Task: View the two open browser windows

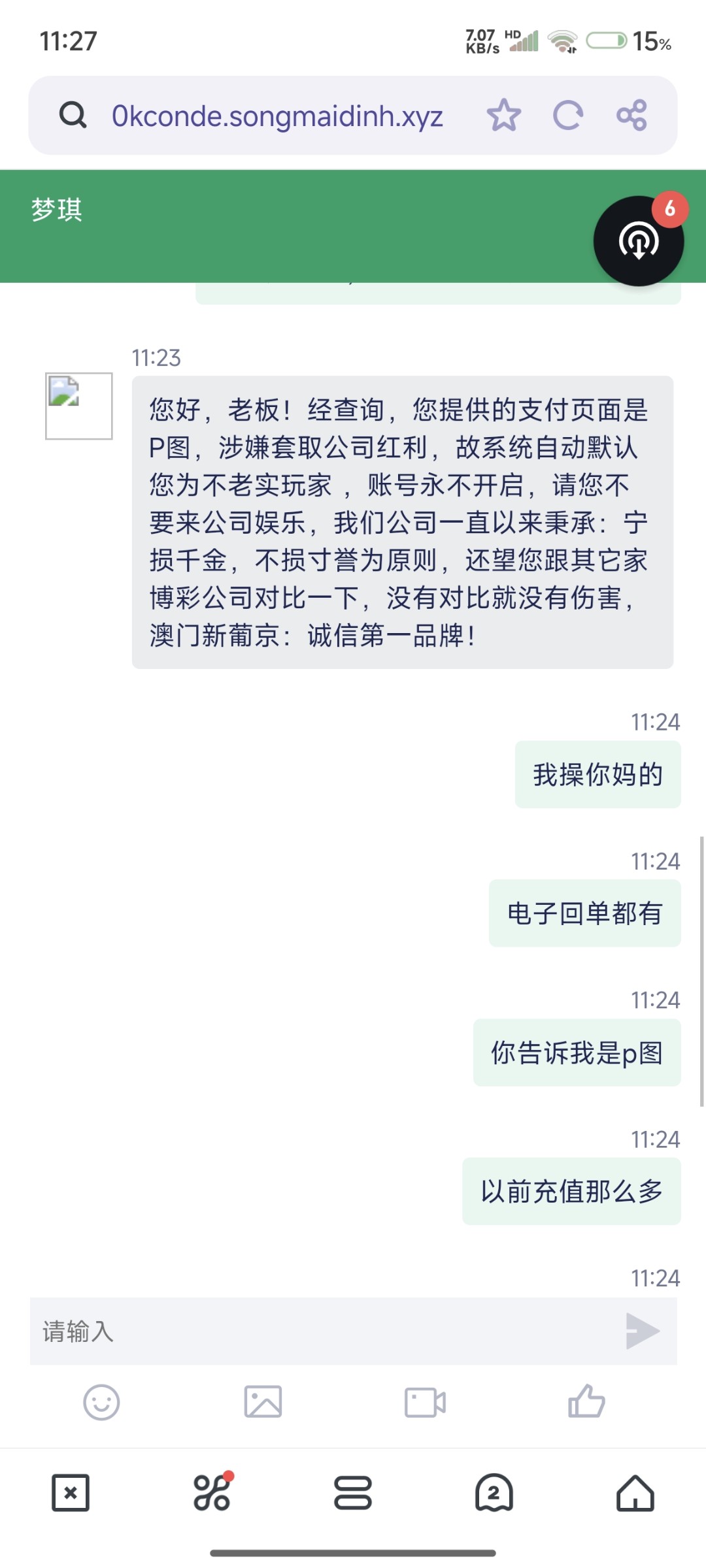Action: [494, 1493]
